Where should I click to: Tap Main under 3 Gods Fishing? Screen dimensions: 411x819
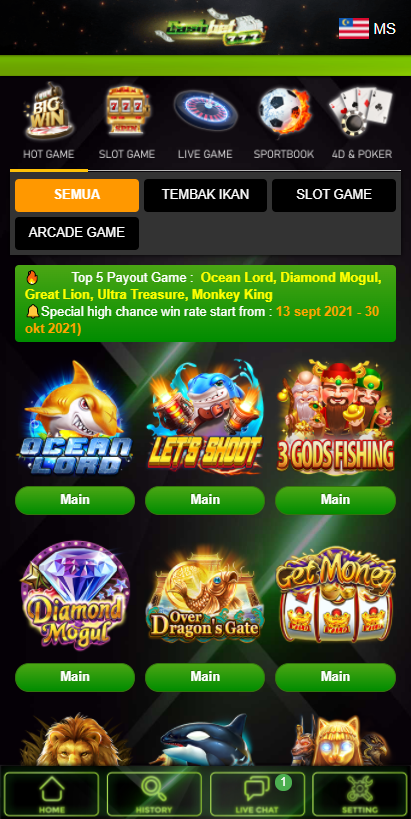click(x=335, y=500)
